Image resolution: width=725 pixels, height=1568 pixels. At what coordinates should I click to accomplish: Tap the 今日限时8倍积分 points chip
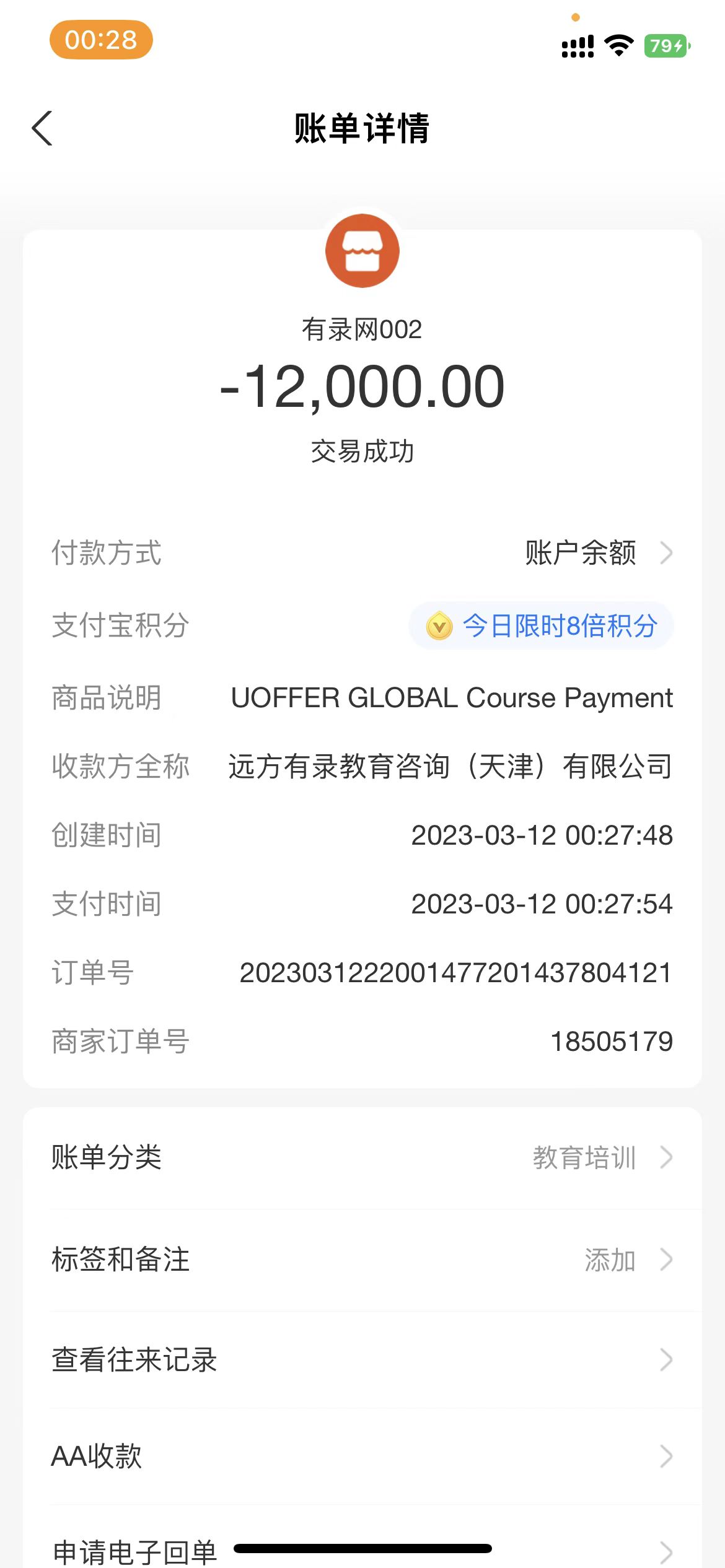541,625
